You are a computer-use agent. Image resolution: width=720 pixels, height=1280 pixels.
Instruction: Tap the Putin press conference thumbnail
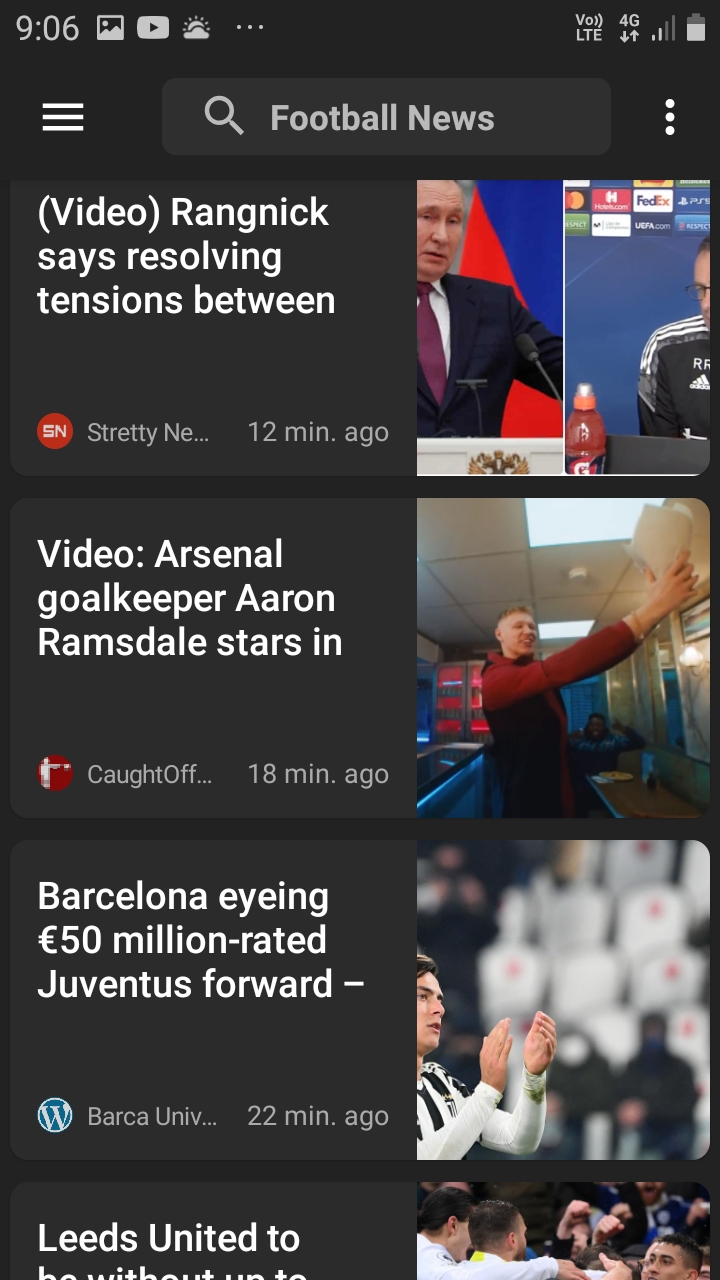click(x=562, y=327)
